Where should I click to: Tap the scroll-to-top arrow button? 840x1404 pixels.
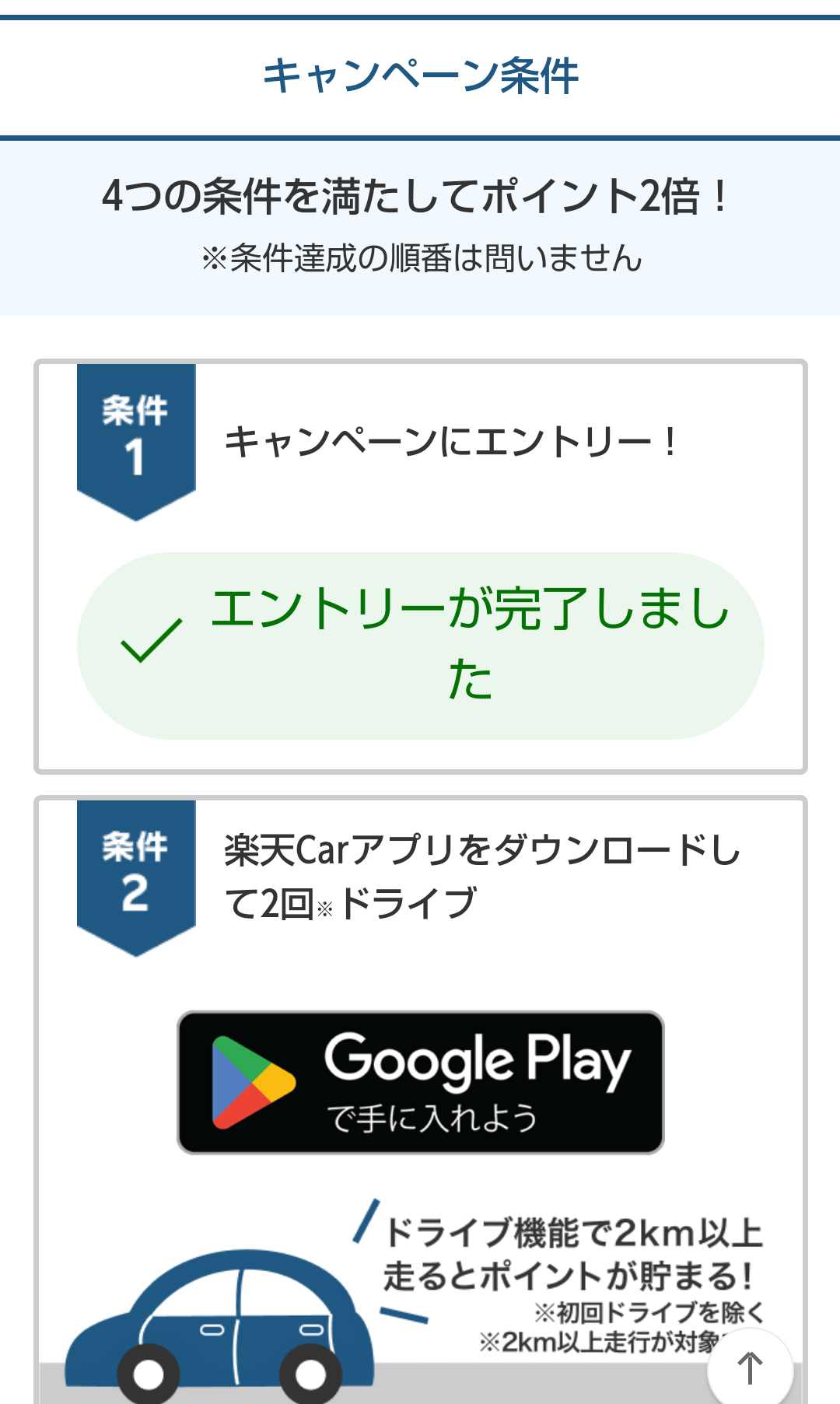click(750, 1368)
